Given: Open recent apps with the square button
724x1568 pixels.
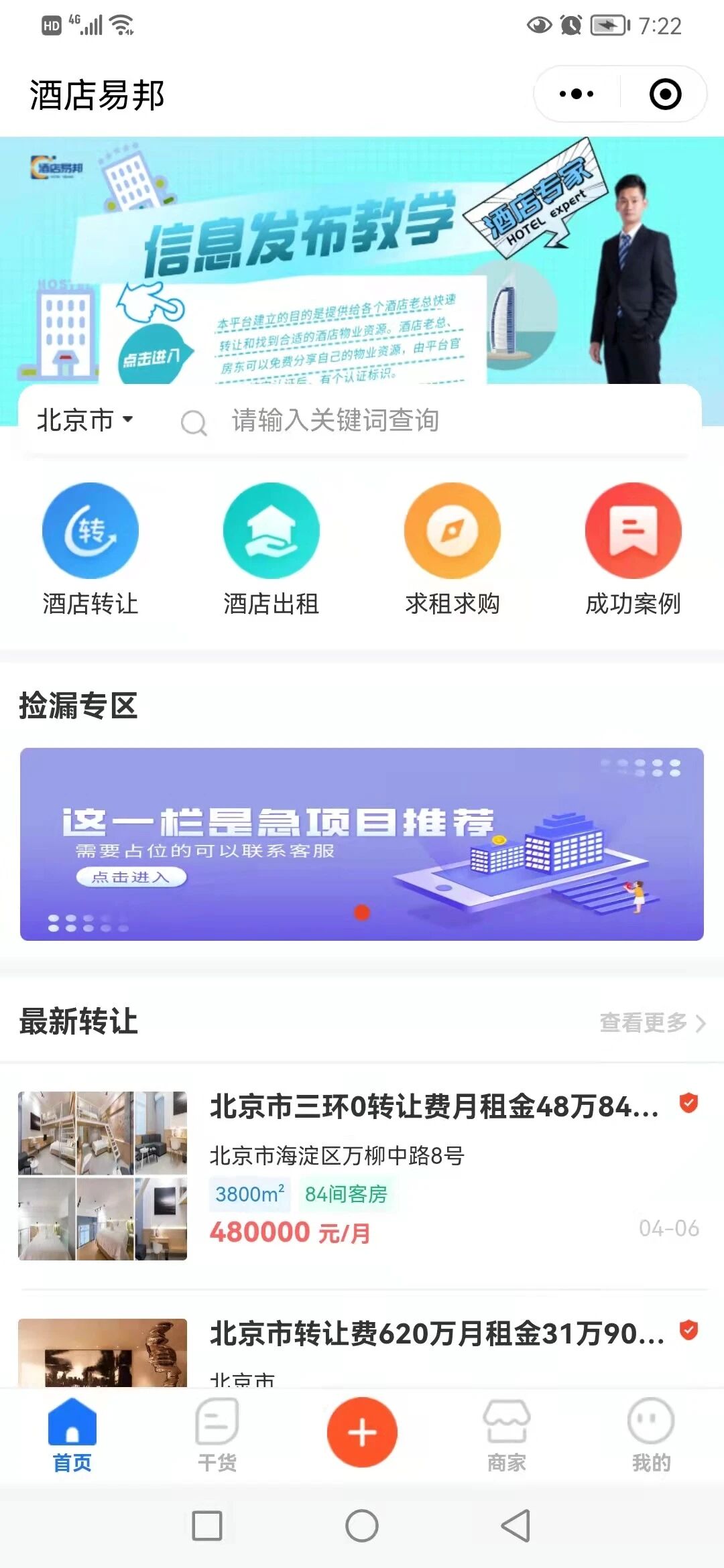Looking at the screenshot, I should (207, 1526).
